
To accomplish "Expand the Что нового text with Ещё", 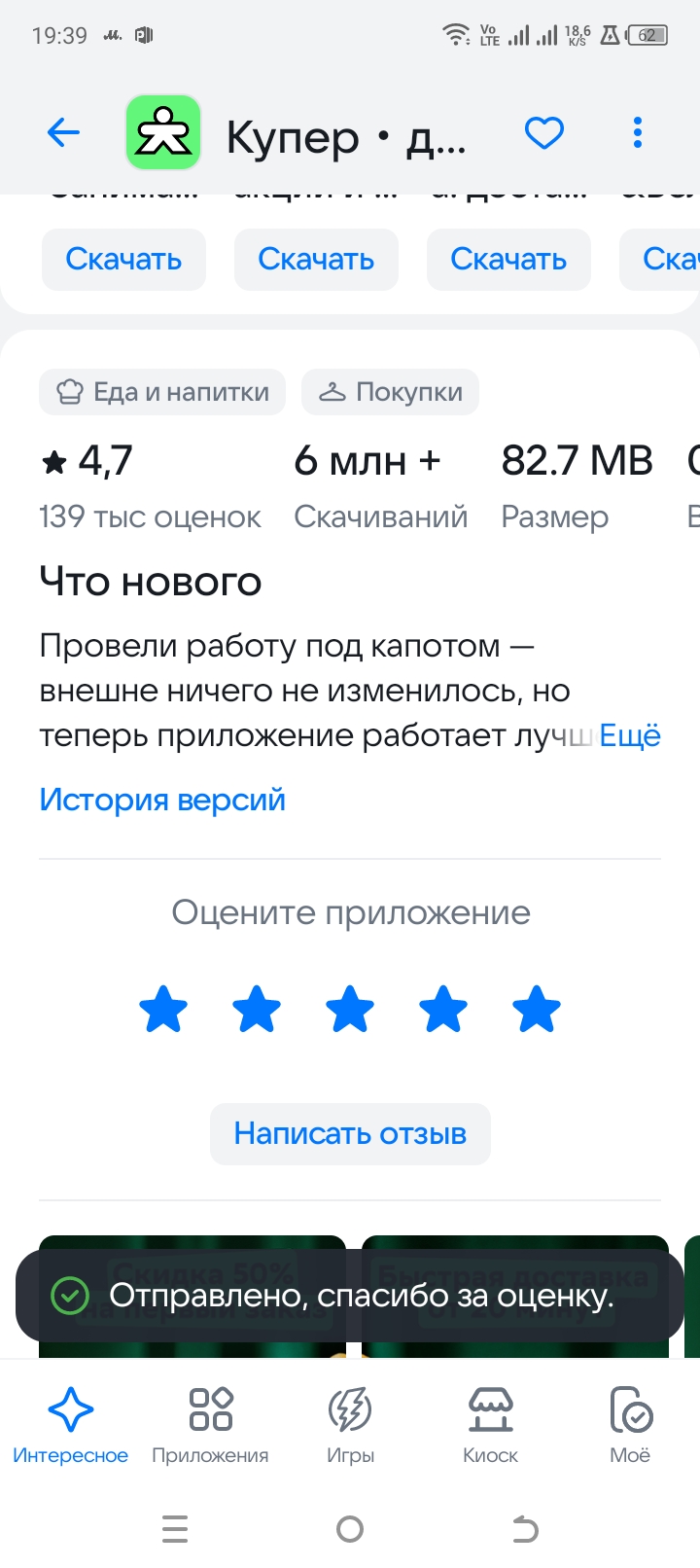I will coord(630,735).
